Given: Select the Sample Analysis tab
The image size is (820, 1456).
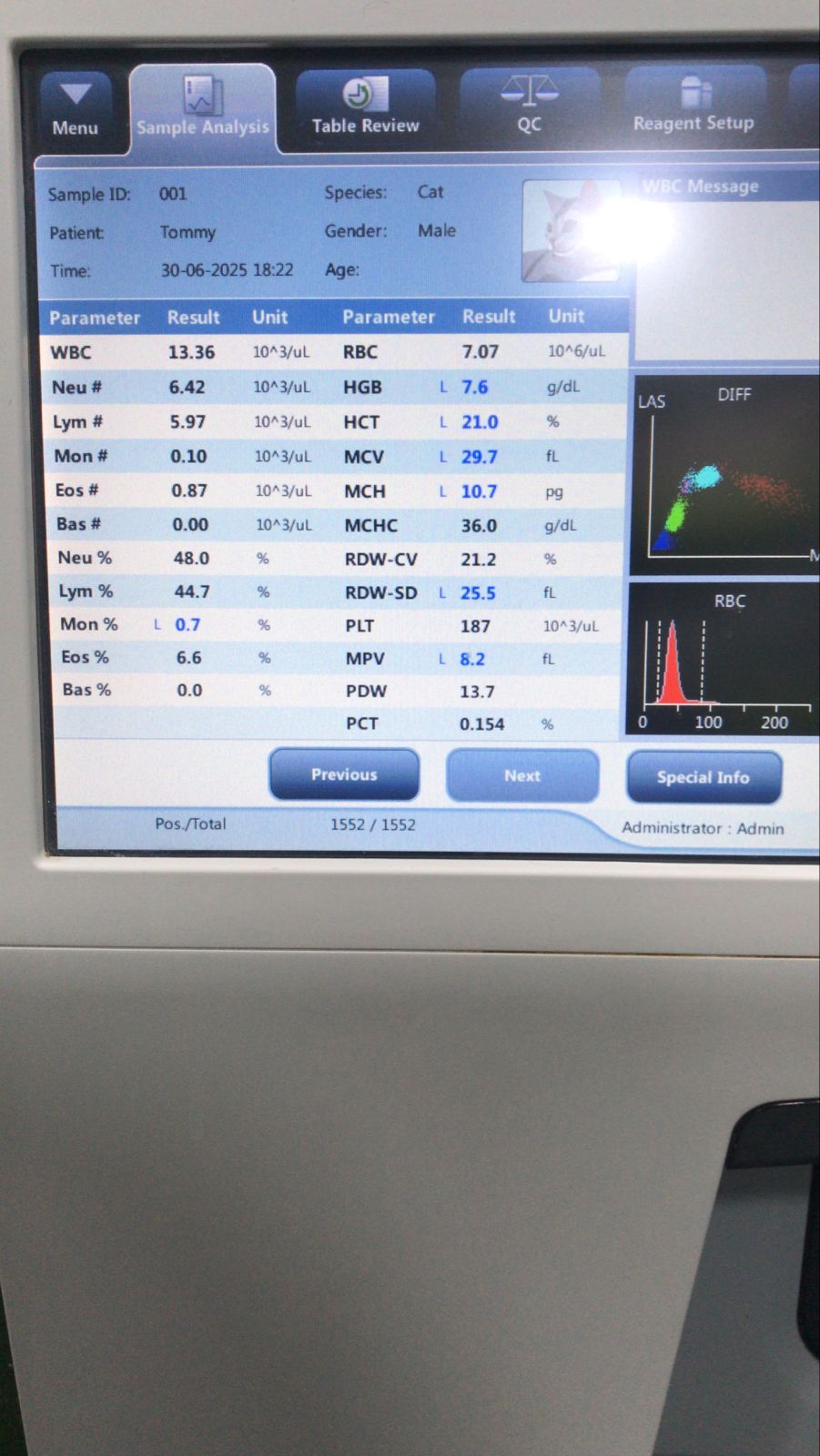Looking at the screenshot, I should pos(203,107).
